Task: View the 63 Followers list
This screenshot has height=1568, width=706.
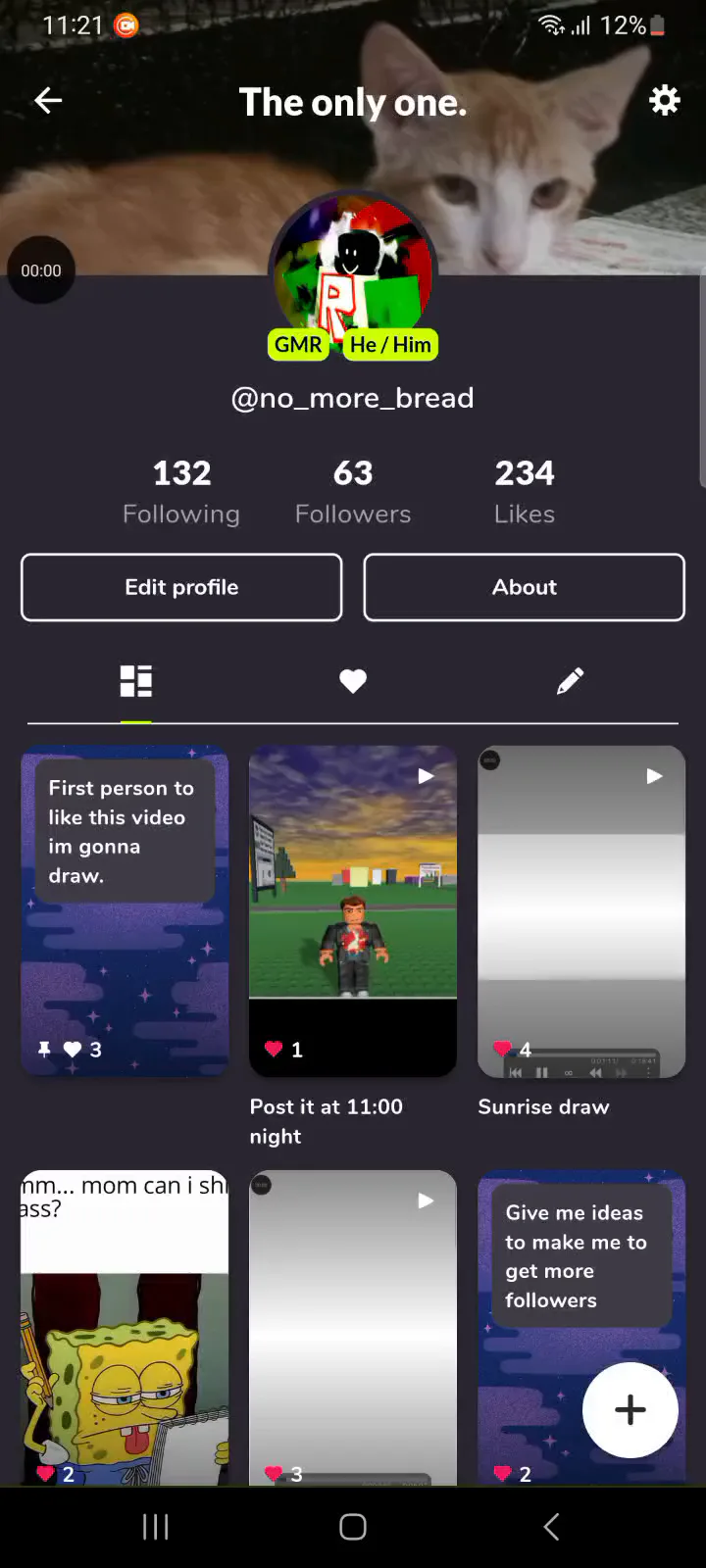Action: (x=353, y=492)
